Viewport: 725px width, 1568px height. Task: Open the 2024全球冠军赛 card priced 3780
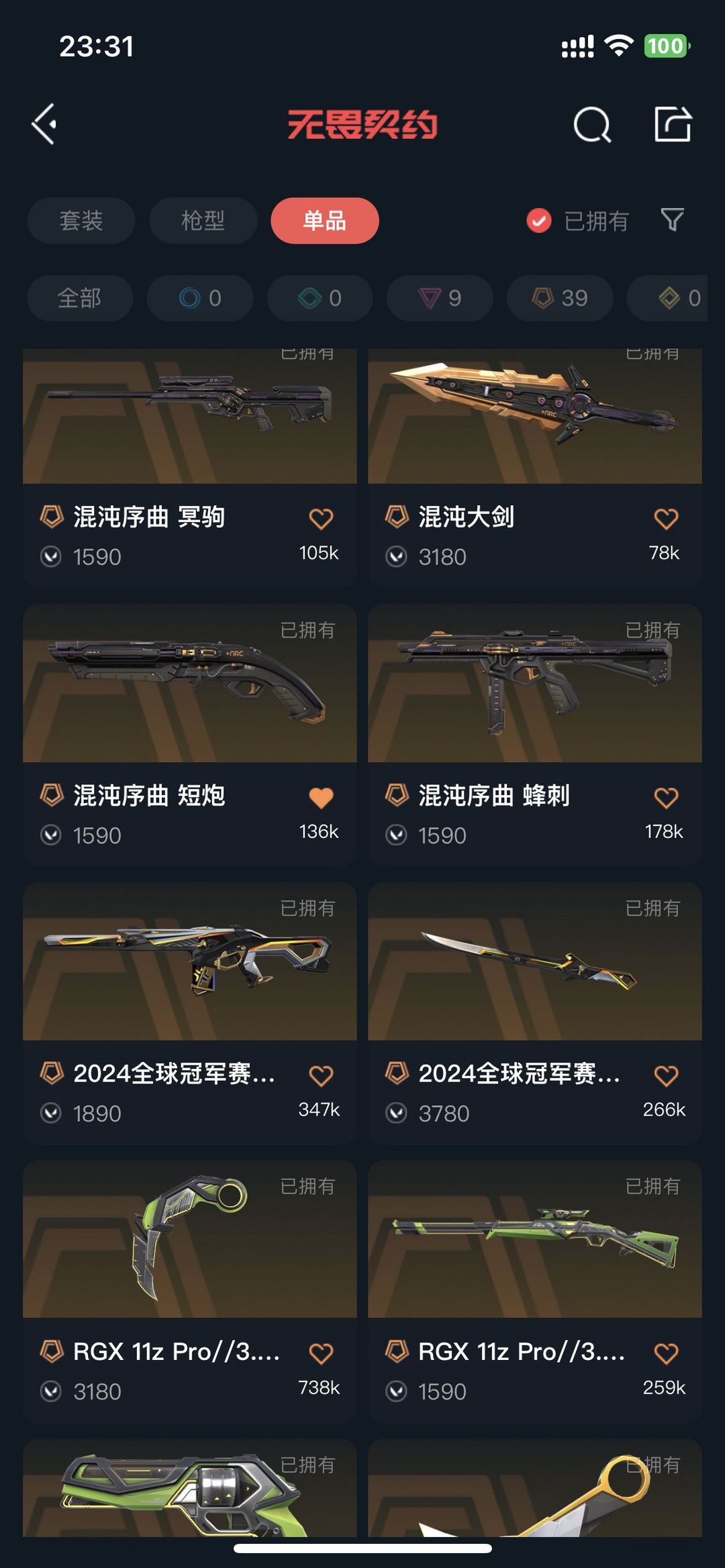[x=535, y=1013]
